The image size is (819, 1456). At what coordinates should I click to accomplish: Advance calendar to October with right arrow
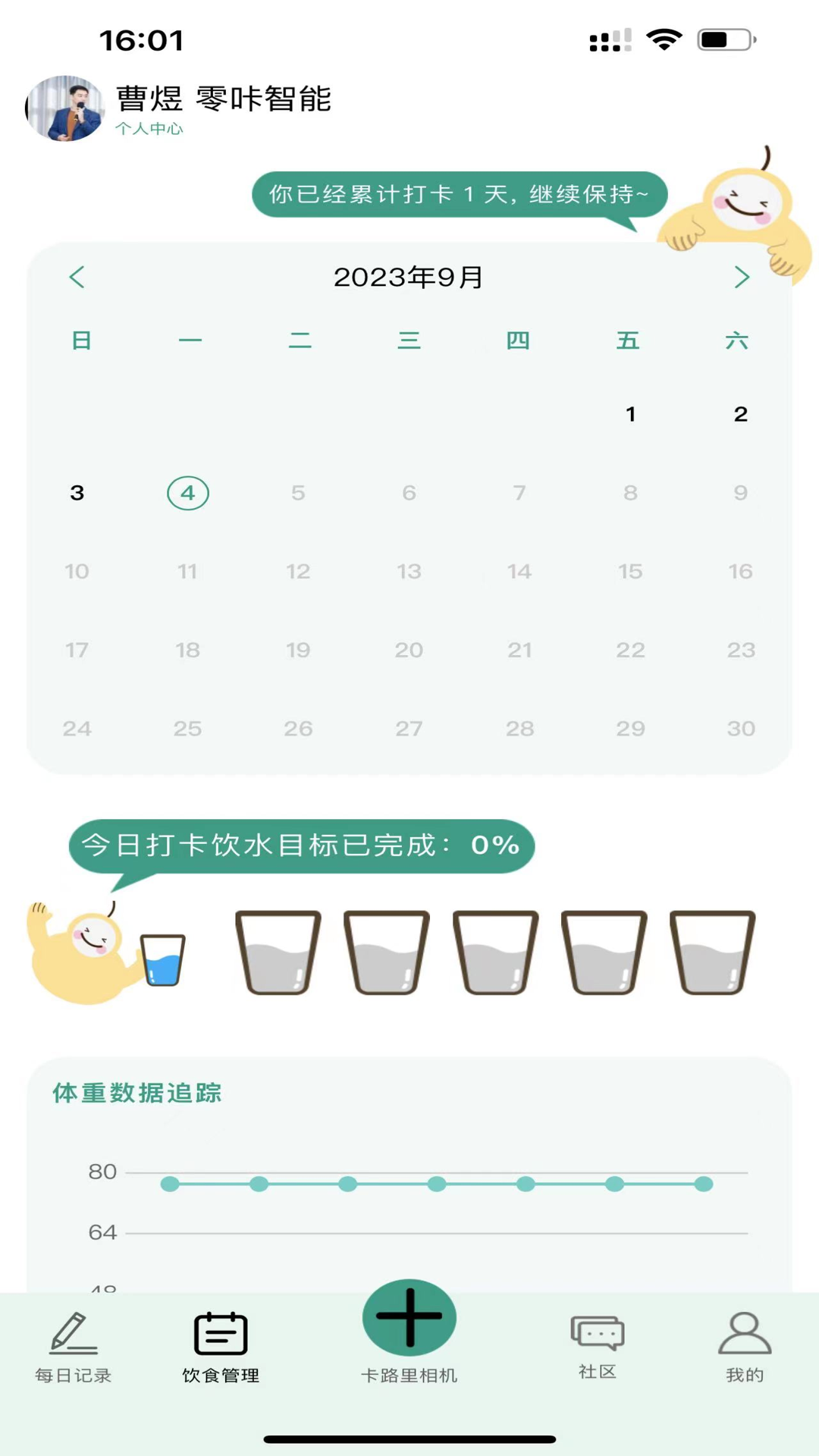click(x=742, y=277)
